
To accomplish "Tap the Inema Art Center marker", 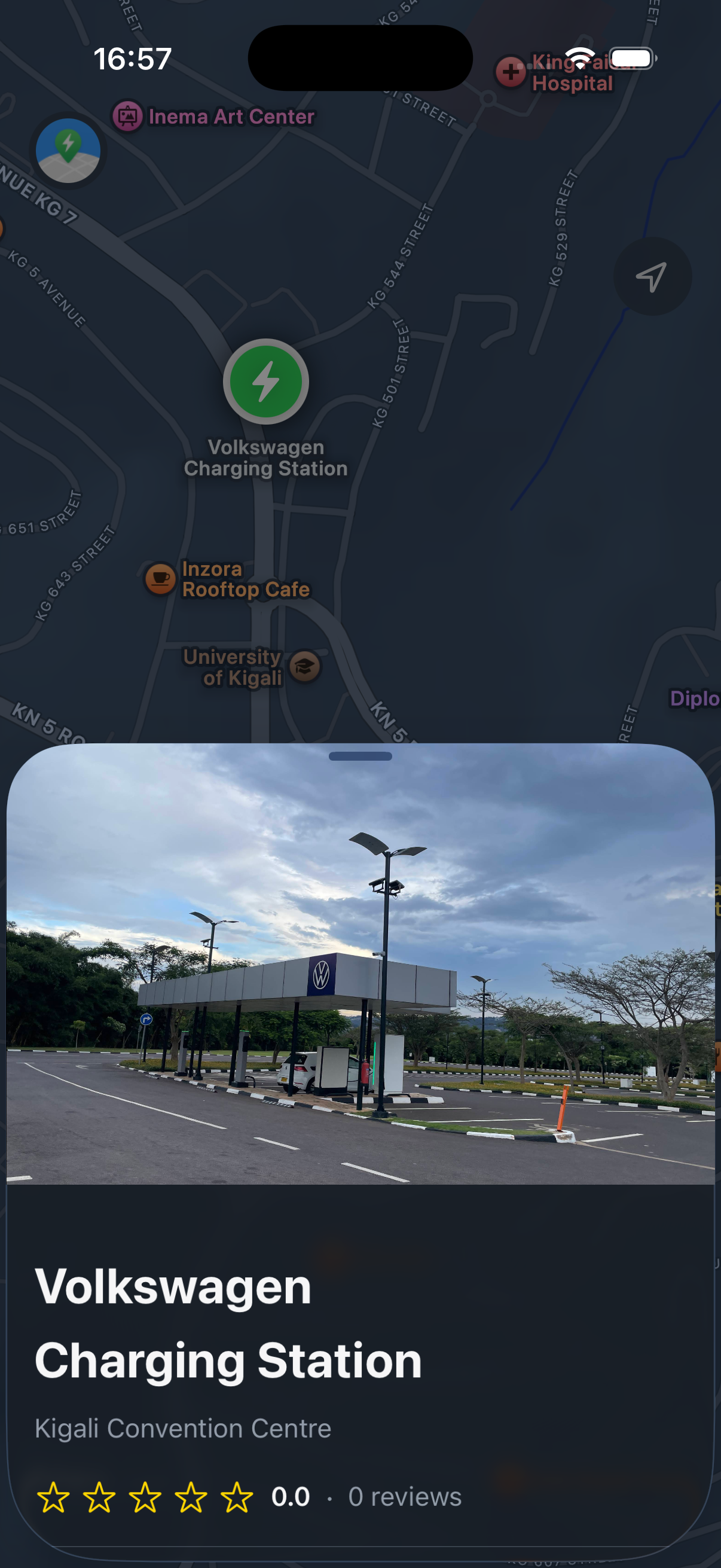I will [128, 116].
